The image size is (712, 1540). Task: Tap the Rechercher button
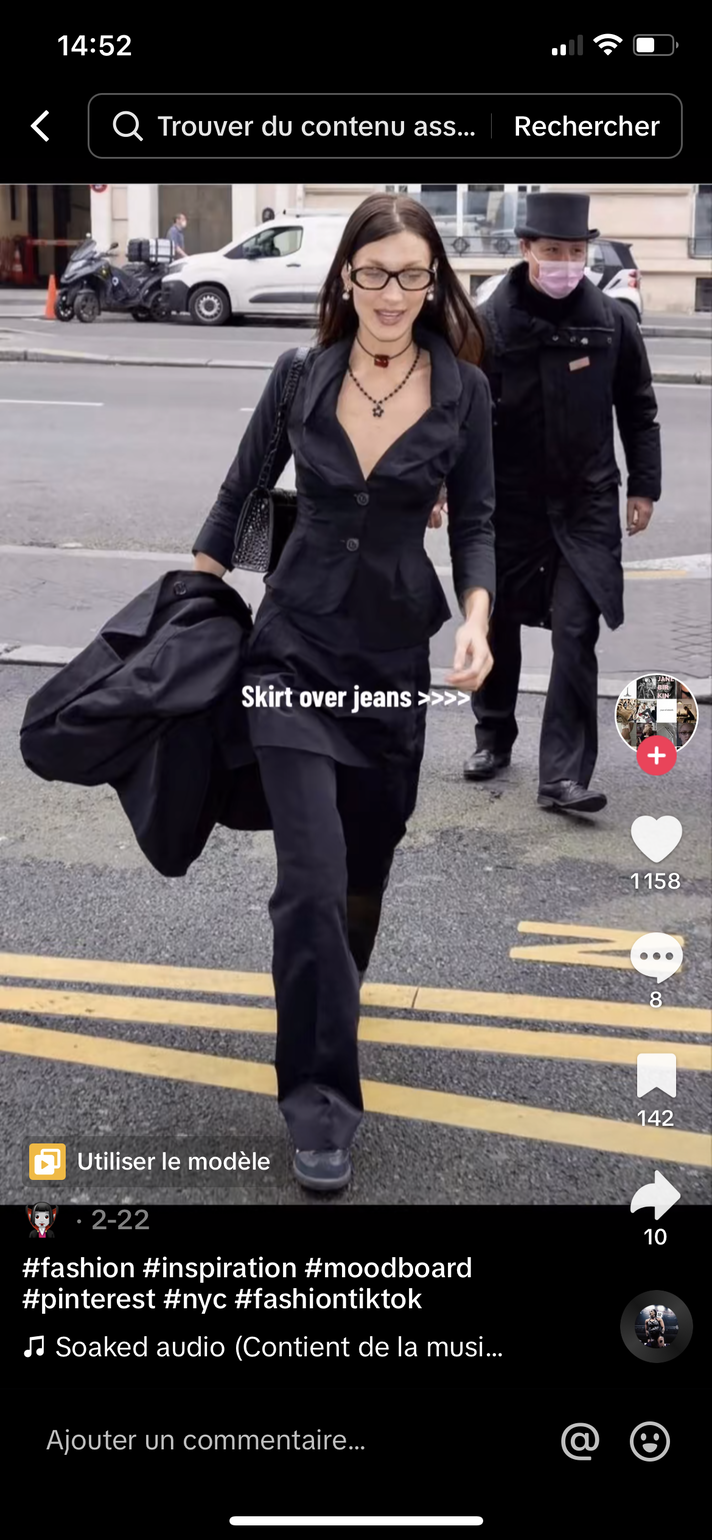(586, 126)
